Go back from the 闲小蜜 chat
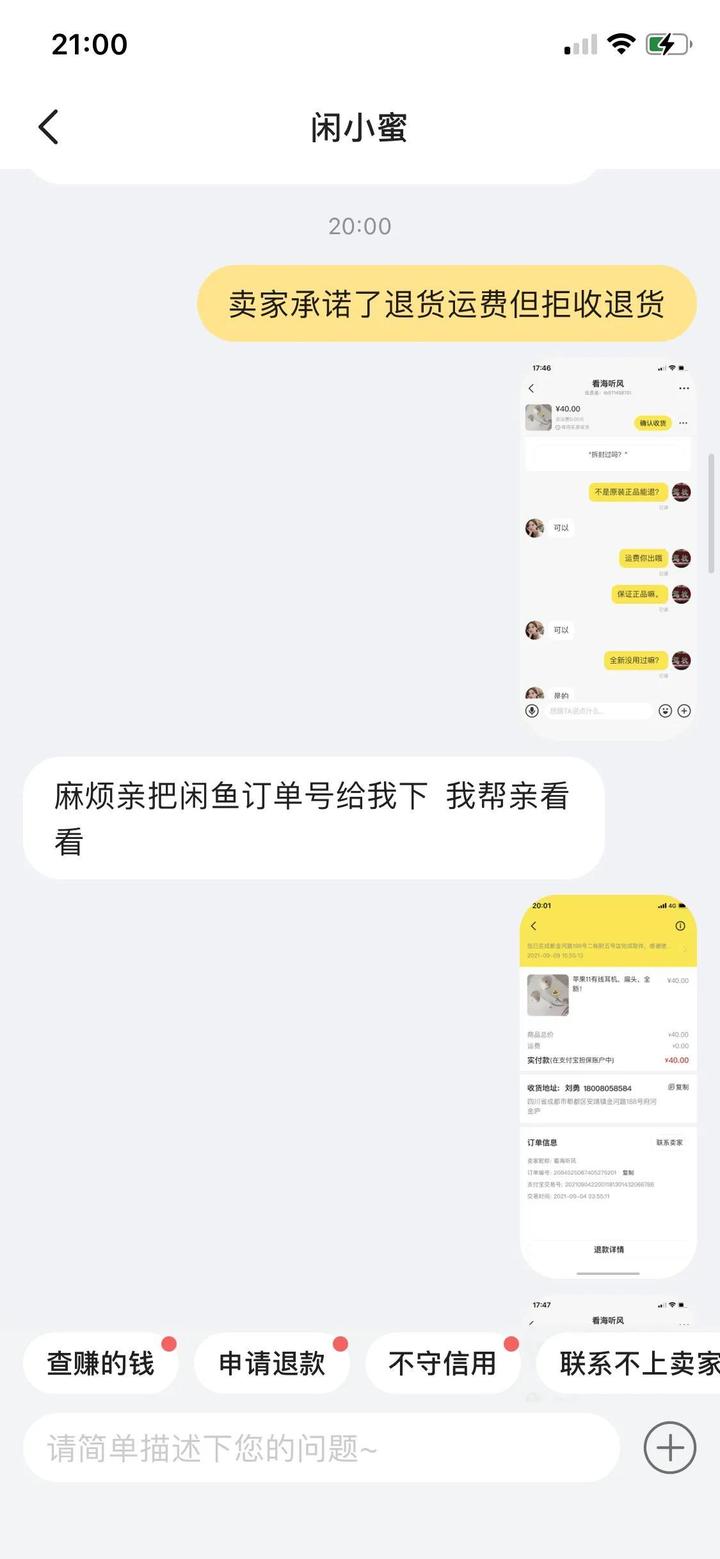This screenshot has height=1559, width=720. [x=48, y=127]
